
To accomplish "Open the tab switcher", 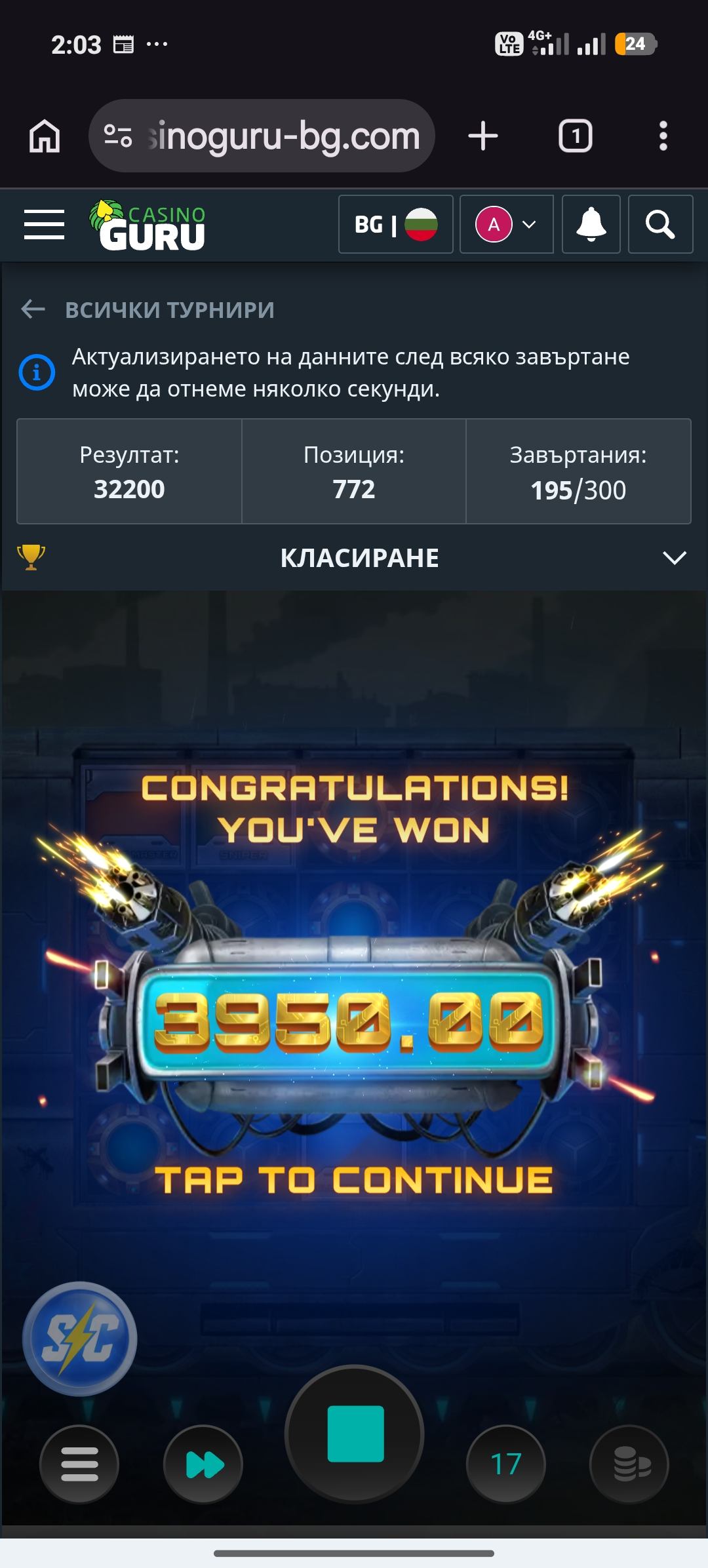I will coord(576,136).
